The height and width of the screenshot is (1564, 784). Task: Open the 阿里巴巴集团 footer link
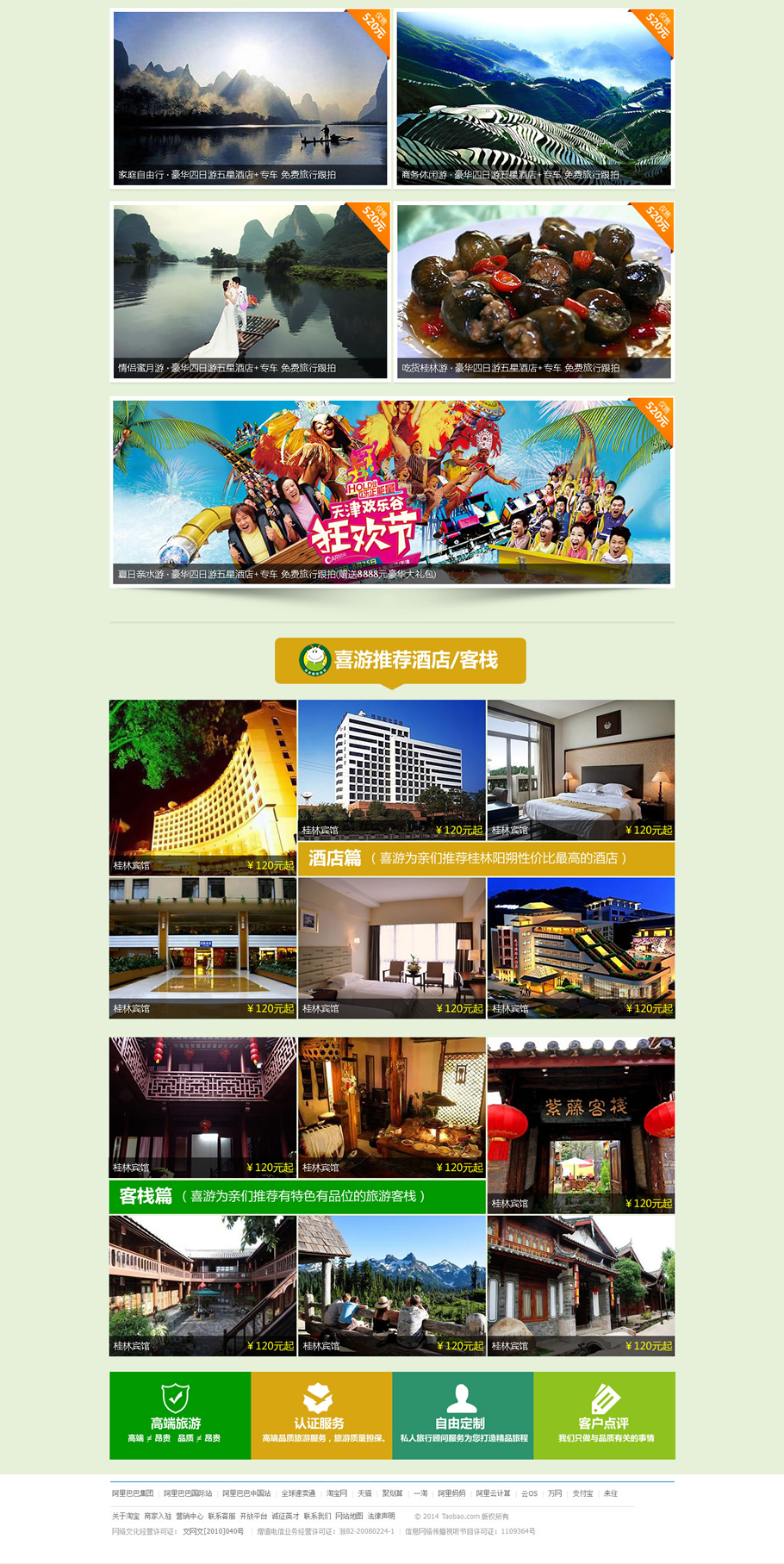(133, 1493)
